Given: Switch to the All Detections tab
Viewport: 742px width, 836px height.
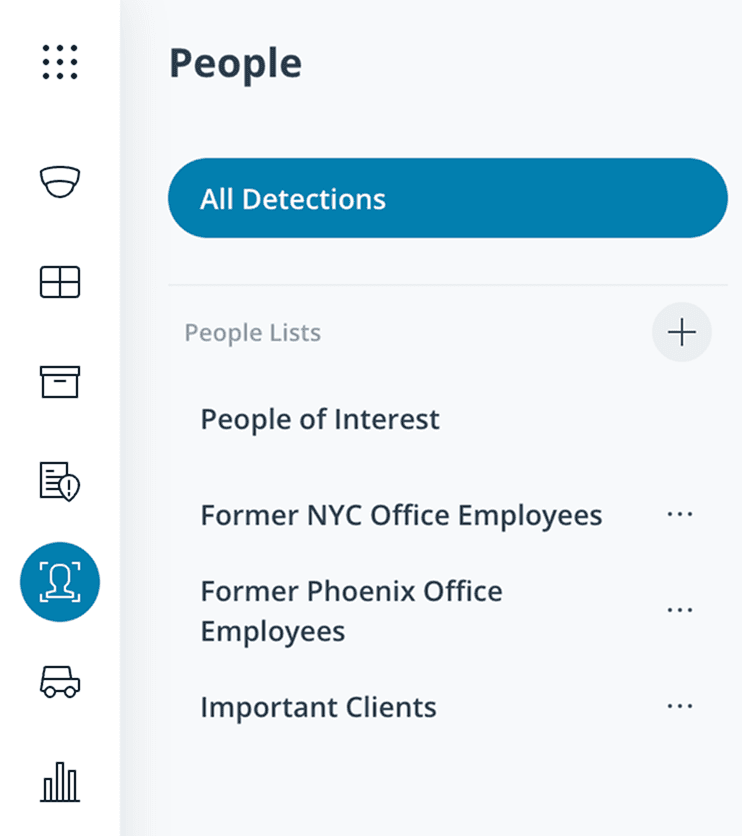Looking at the screenshot, I should coord(448,198).
